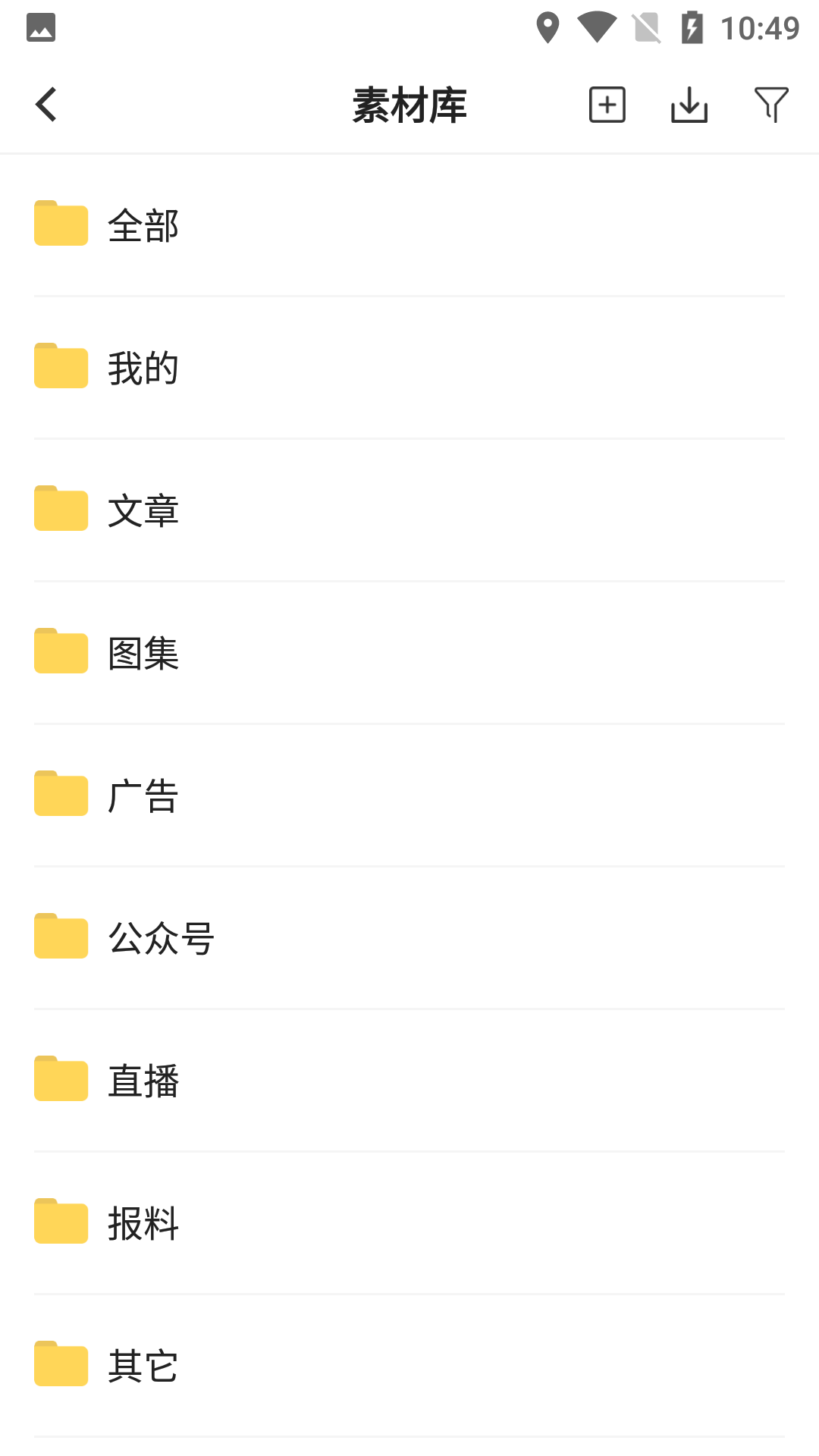Click the gallery icon in the status bar
Image resolution: width=819 pixels, height=1456 pixels.
[42, 27]
